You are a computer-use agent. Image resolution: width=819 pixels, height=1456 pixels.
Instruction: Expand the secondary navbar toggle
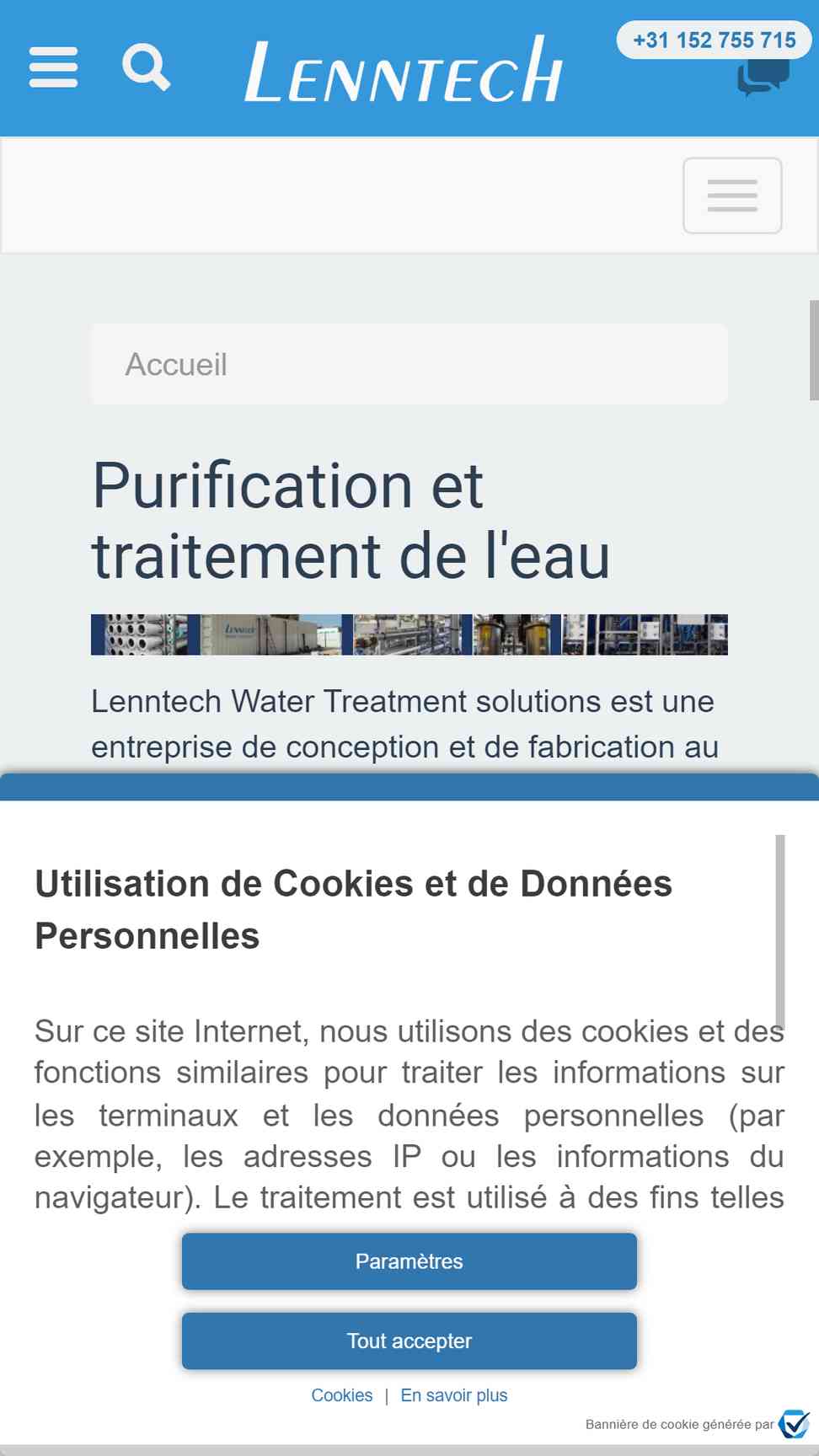pos(731,195)
